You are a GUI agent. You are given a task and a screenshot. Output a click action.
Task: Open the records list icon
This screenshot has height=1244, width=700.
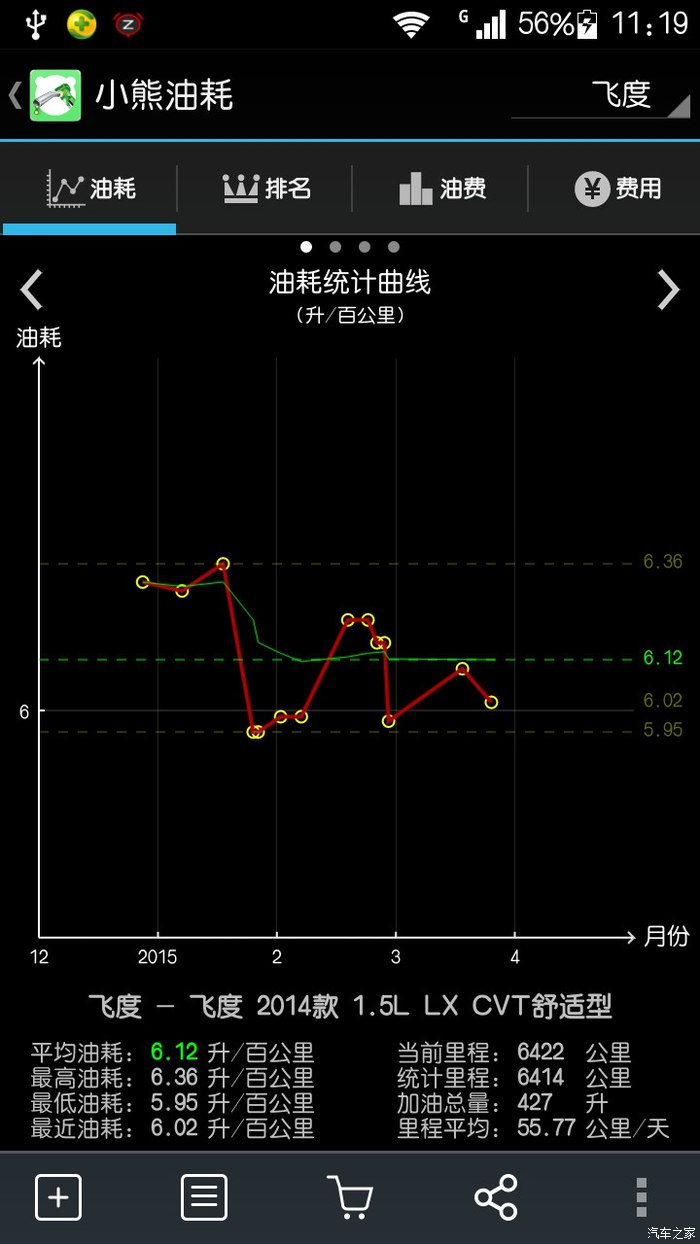coord(204,1197)
